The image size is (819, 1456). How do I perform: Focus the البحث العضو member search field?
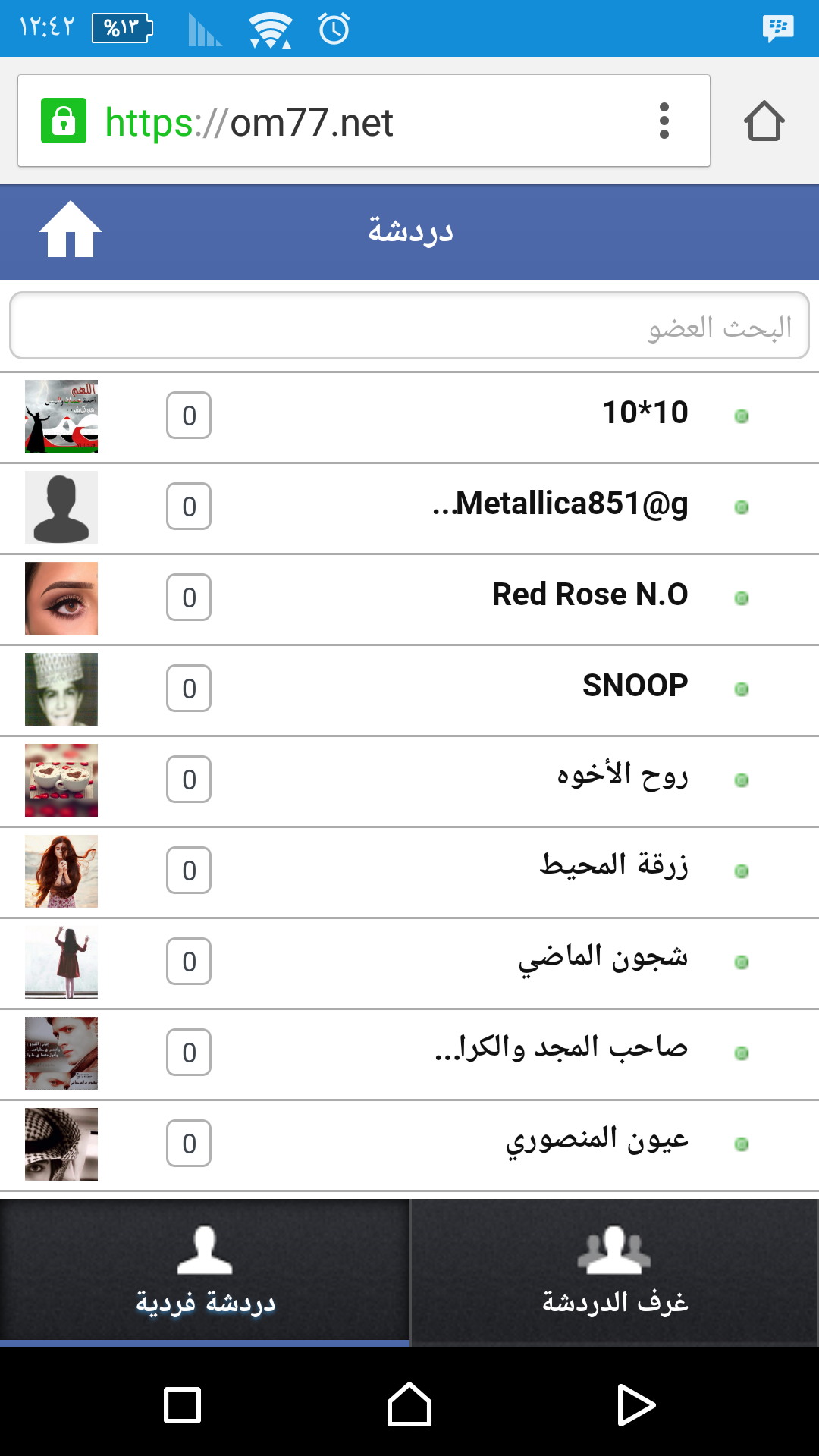[x=409, y=325]
